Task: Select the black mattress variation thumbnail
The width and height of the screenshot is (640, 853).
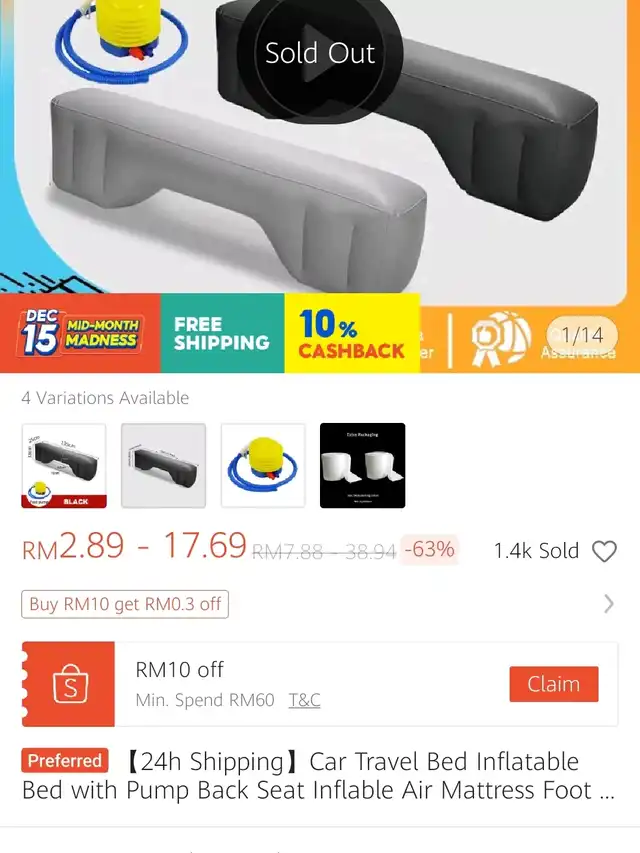Action: coord(64,465)
